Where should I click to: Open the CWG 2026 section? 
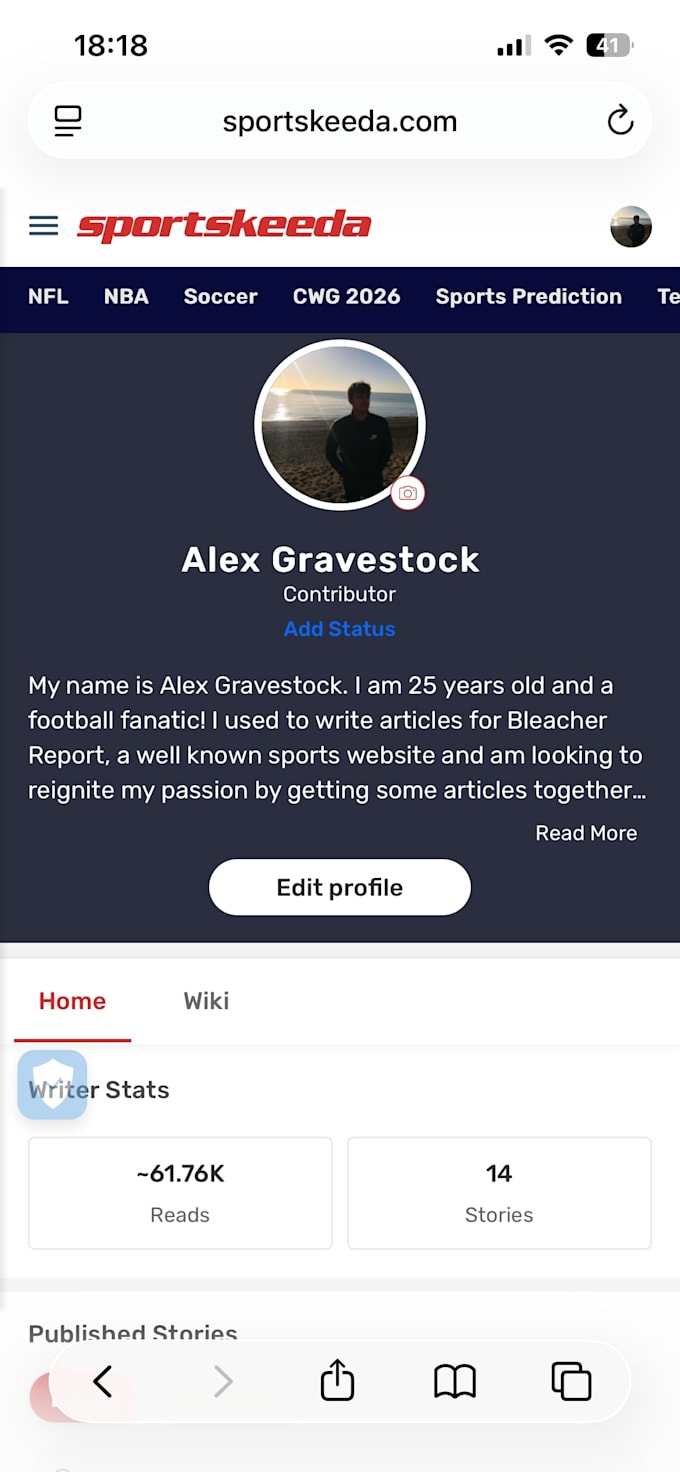coord(346,296)
